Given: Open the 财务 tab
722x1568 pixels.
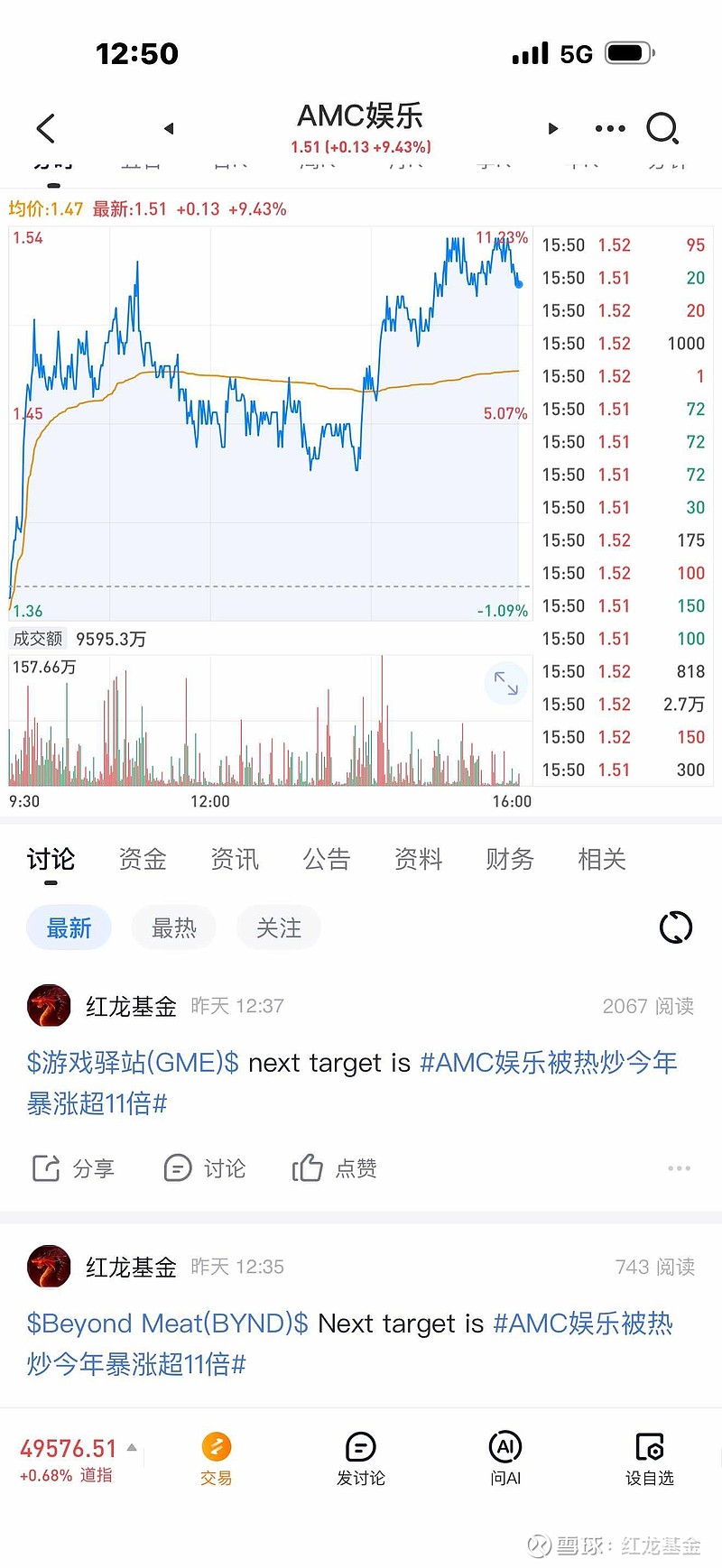Looking at the screenshot, I should point(509,859).
